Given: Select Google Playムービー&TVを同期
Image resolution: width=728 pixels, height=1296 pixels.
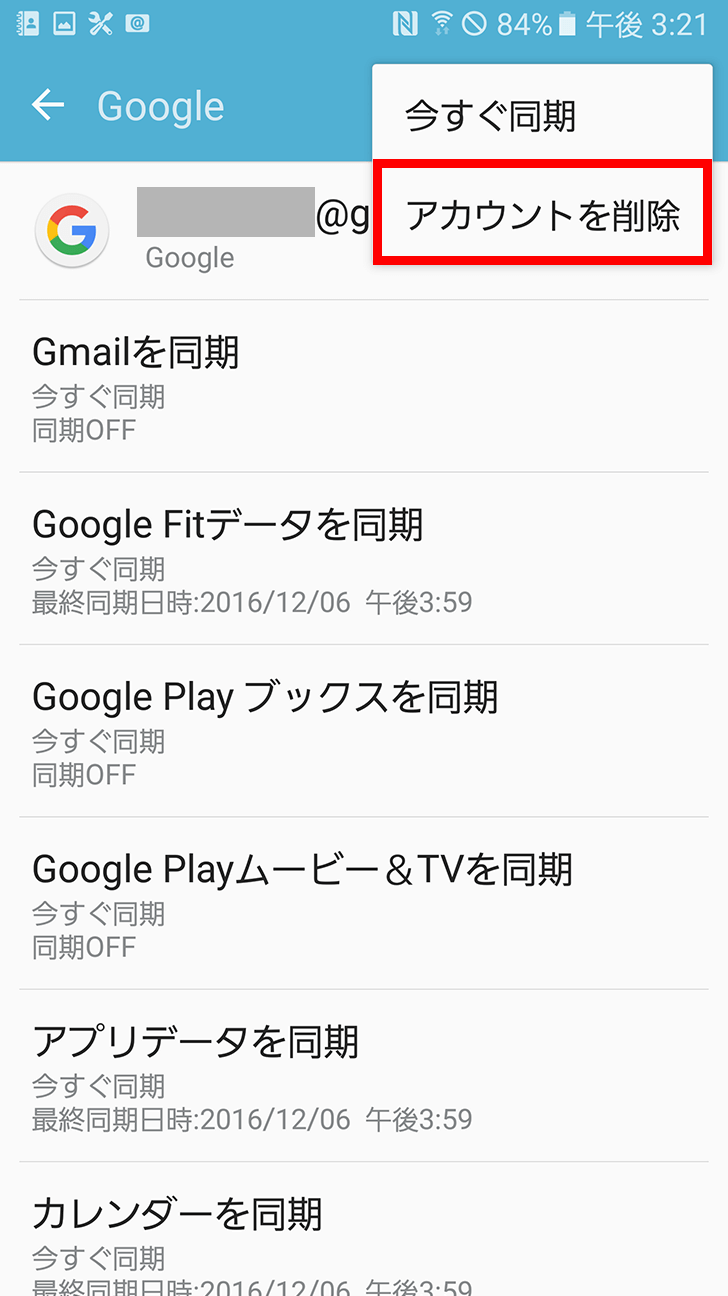Looking at the screenshot, I should (364, 903).
